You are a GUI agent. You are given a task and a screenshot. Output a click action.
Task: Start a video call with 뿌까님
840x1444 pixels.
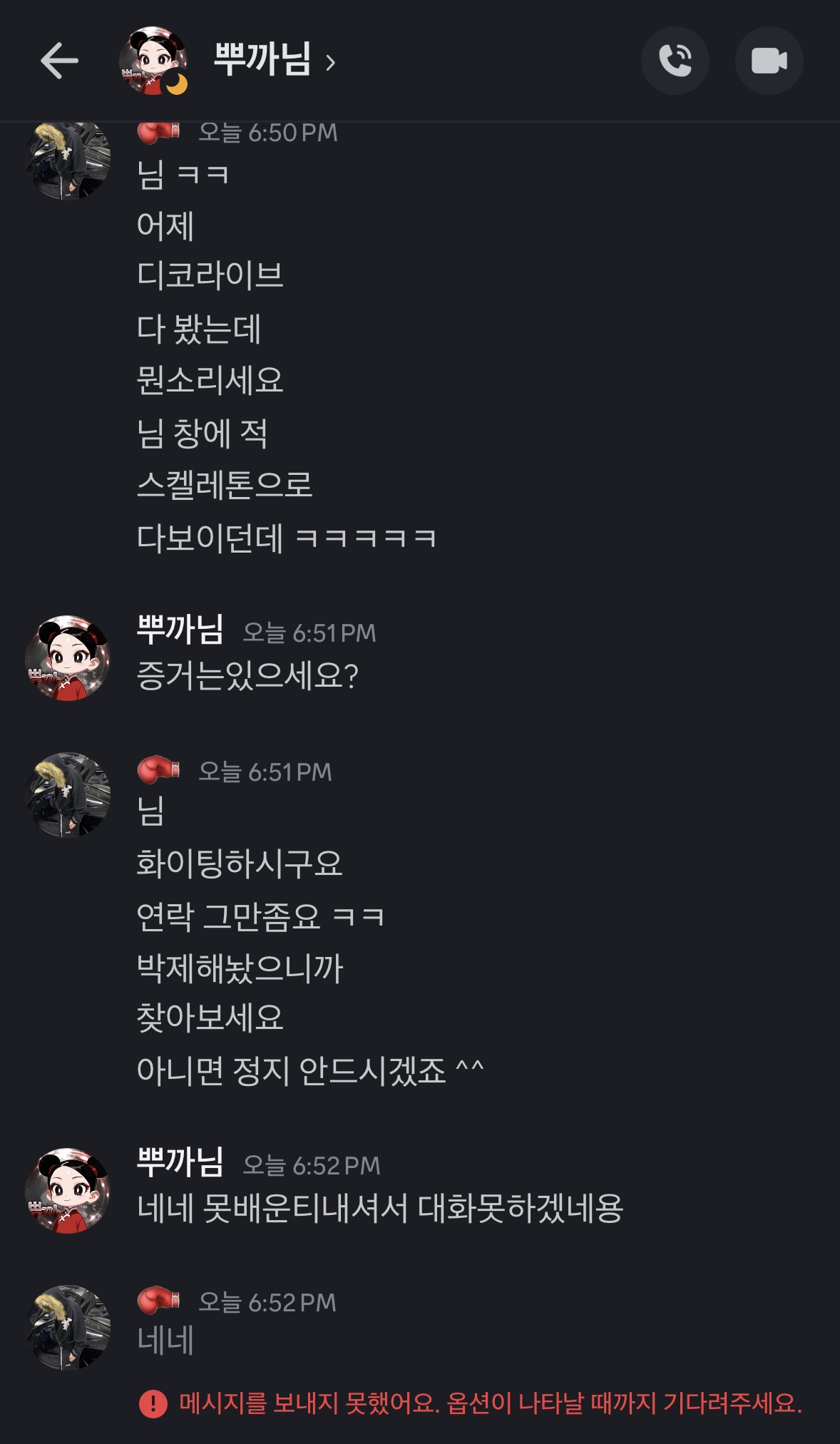(x=769, y=61)
